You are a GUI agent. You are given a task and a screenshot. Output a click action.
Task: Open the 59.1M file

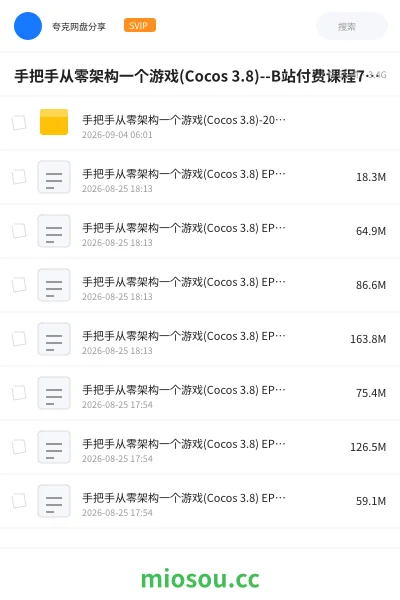coord(200,501)
